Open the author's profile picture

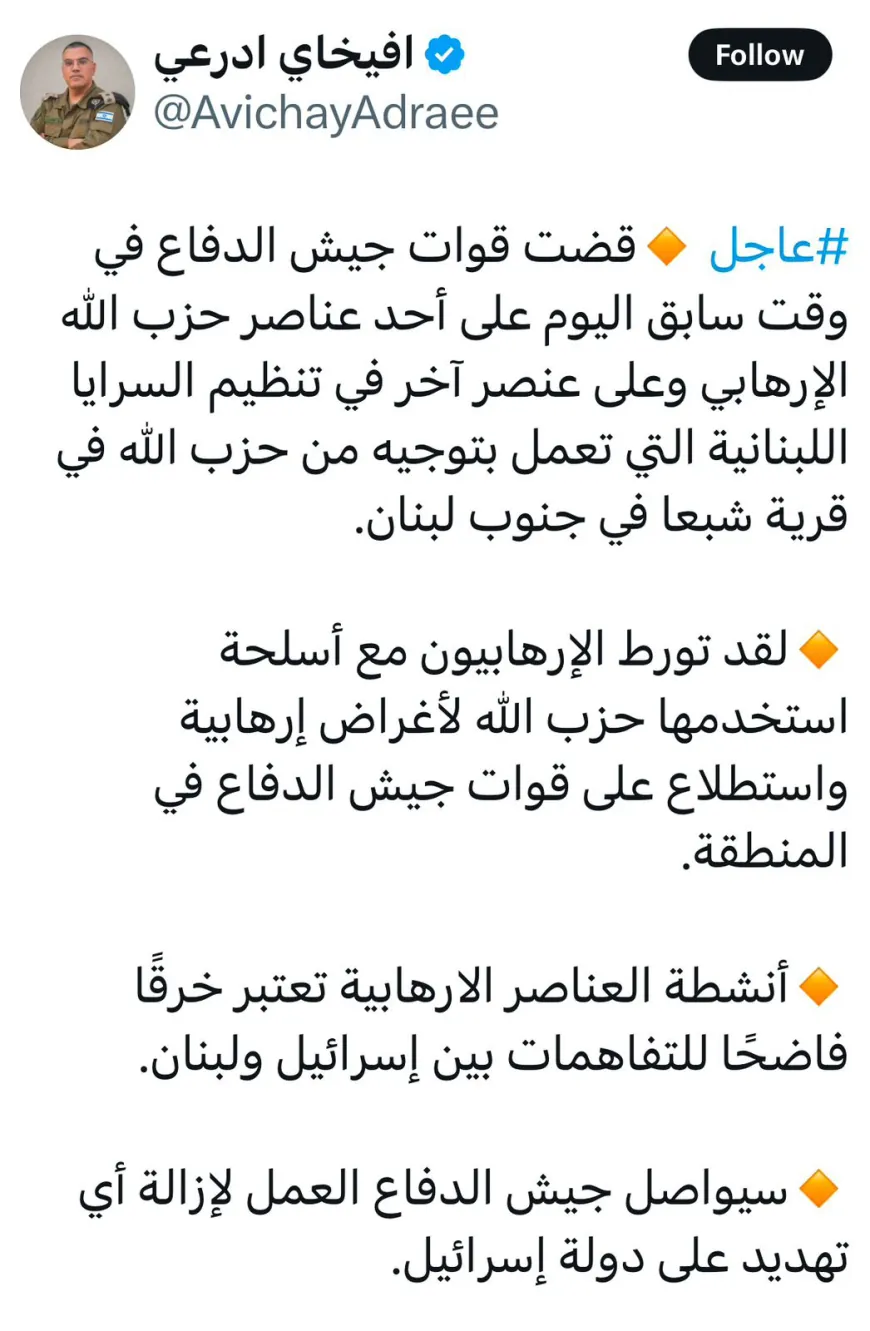pyautogui.click(x=77, y=92)
